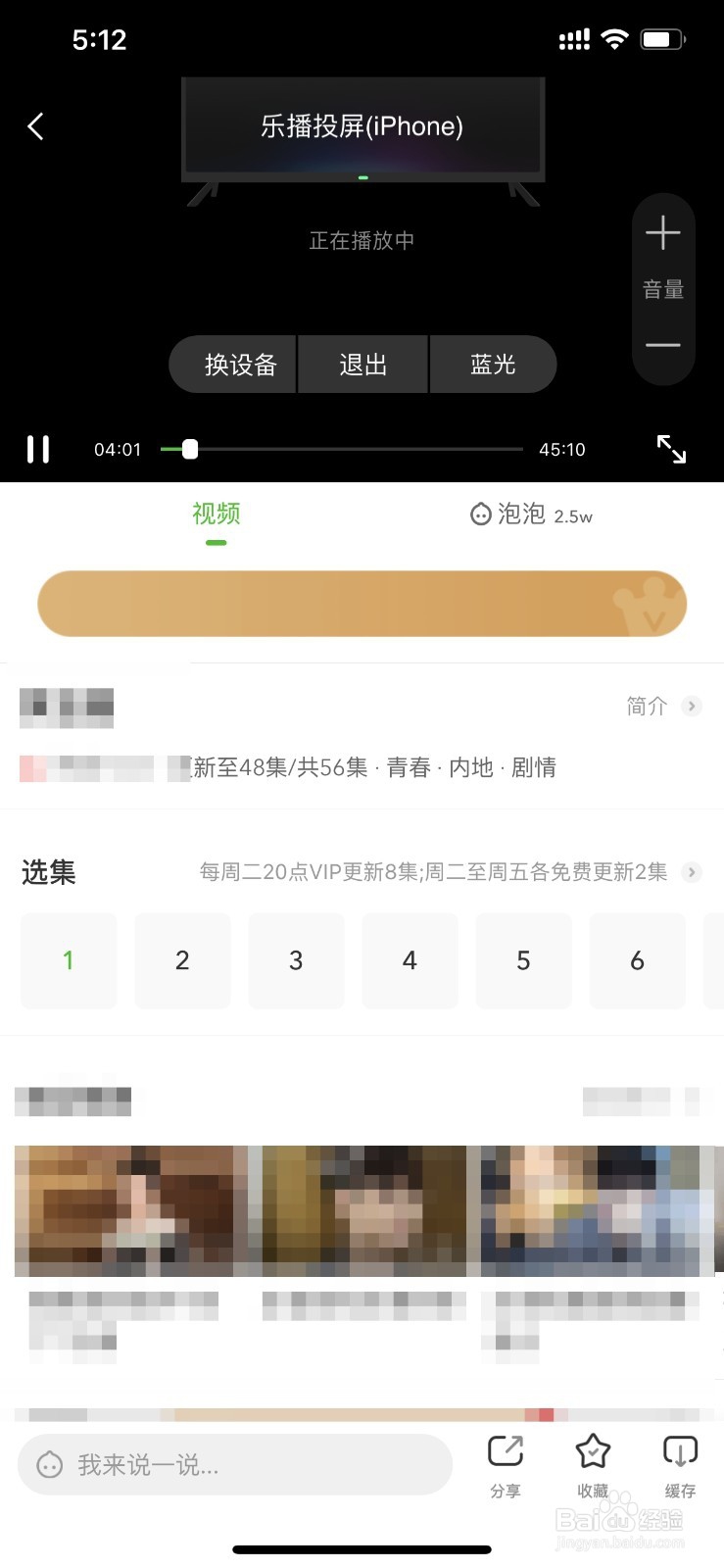724x1568 pixels.
Task: Increase volume with the plus icon
Action: click(x=663, y=233)
